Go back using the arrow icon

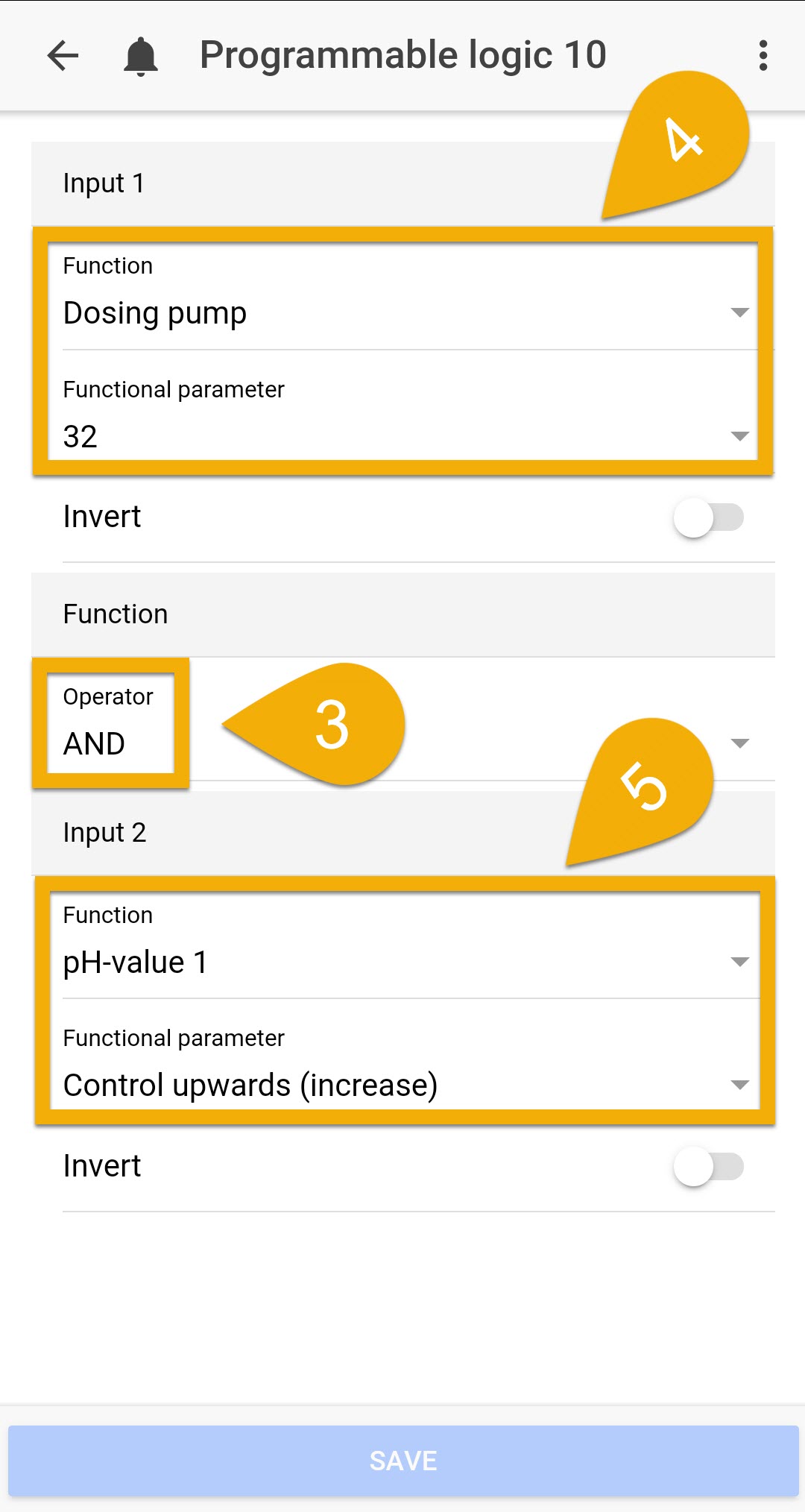click(63, 56)
